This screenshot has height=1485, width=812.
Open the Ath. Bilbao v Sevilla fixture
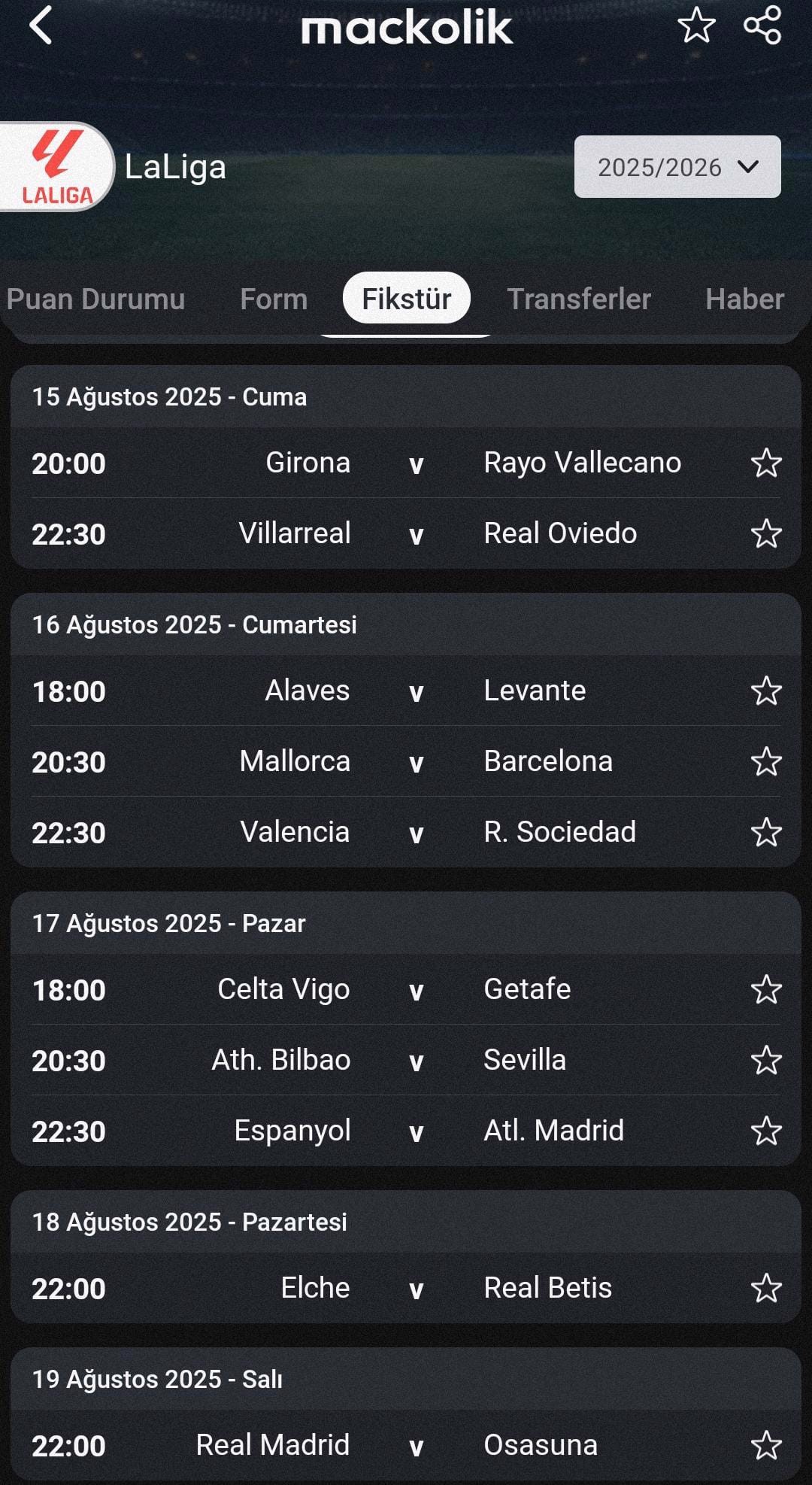point(406,1060)
